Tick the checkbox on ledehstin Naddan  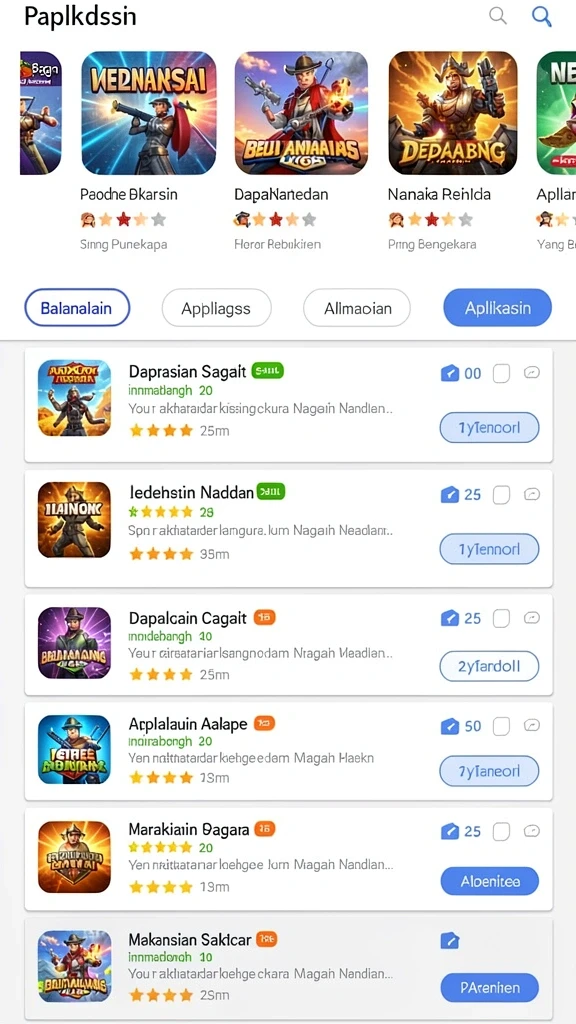pyautogui.click(x=501, y=495)
